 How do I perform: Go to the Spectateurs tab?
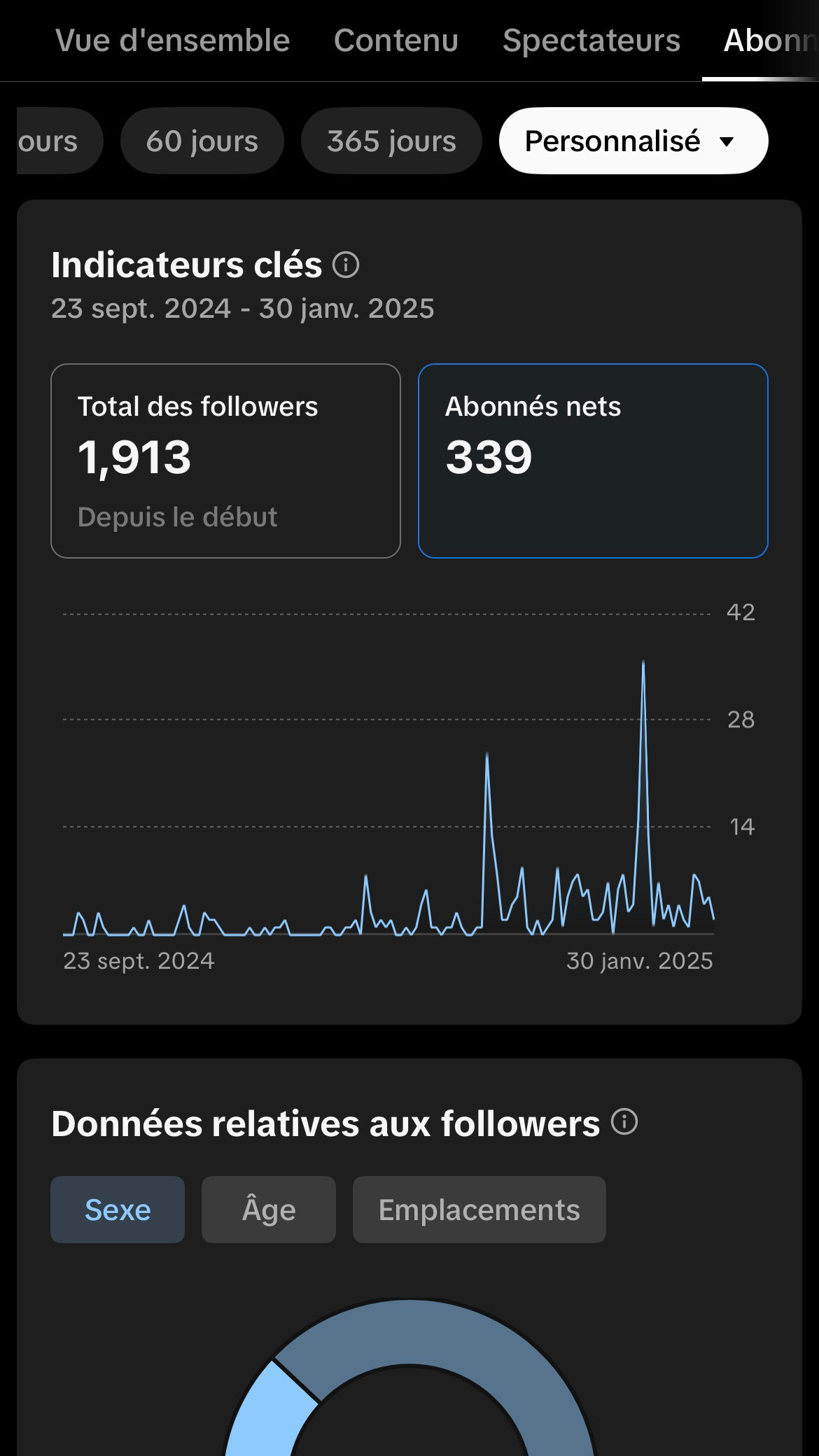click(591, 41)
